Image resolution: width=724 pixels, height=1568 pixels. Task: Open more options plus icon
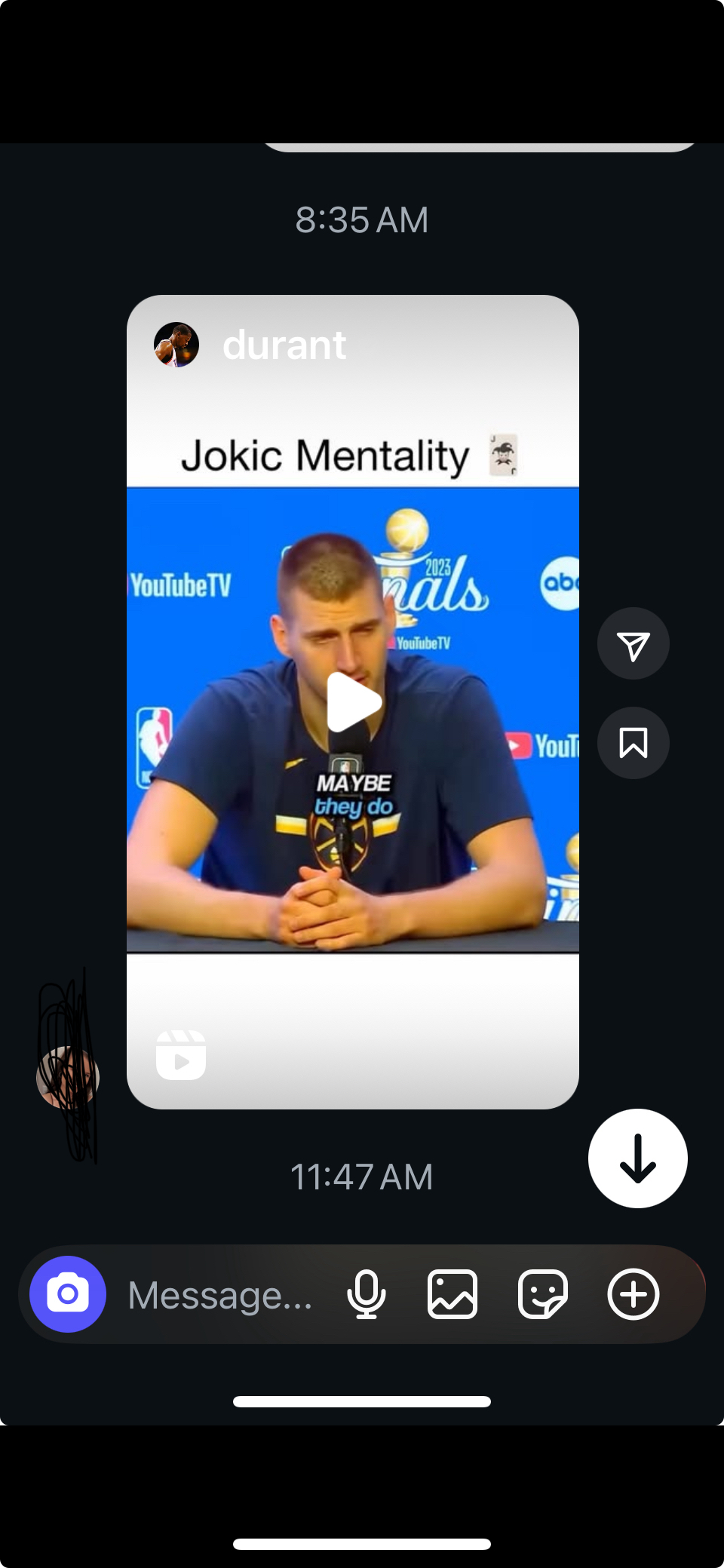633,1294
